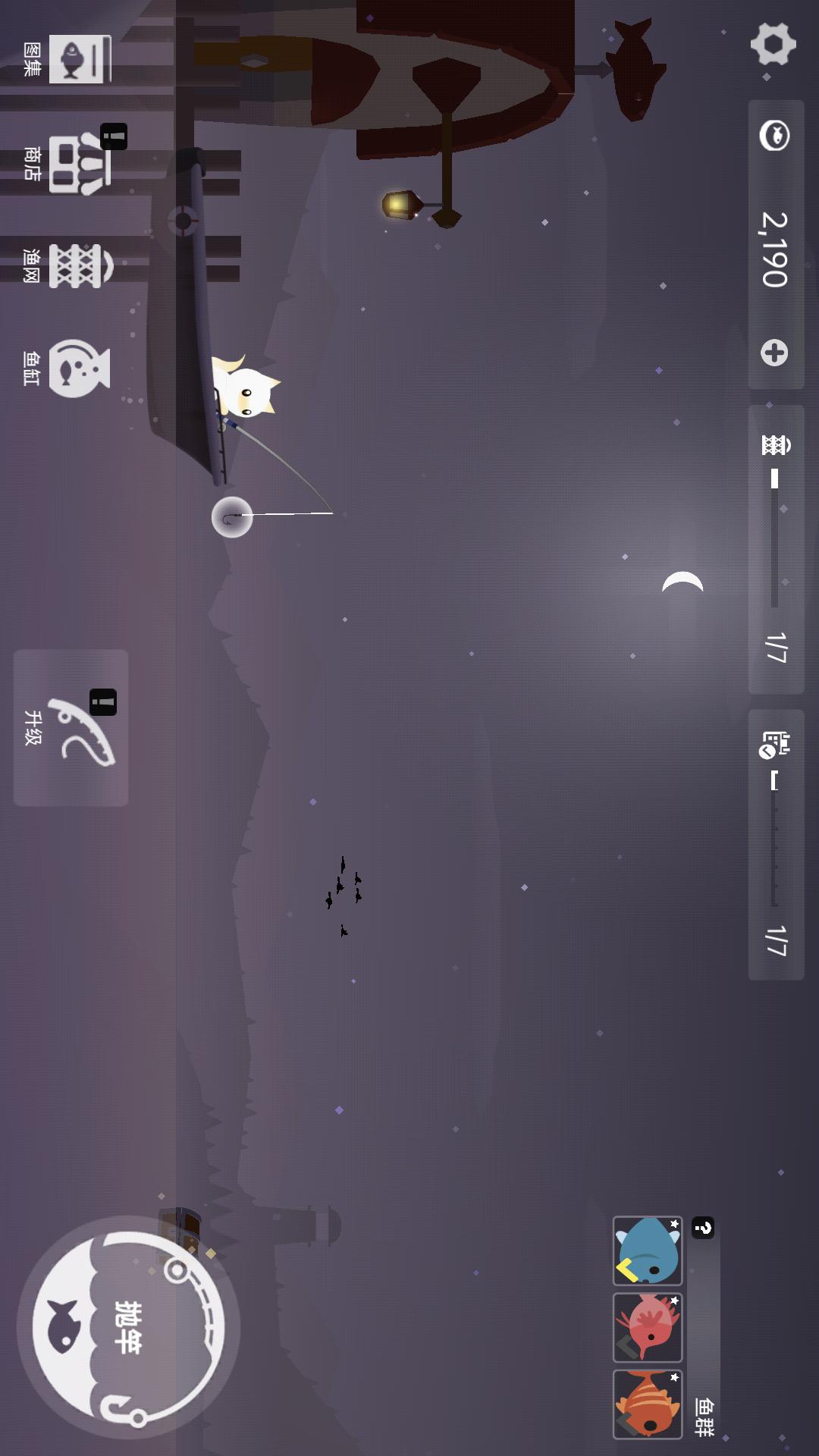Select the blue fish in 鱼群

[647, 1251]
